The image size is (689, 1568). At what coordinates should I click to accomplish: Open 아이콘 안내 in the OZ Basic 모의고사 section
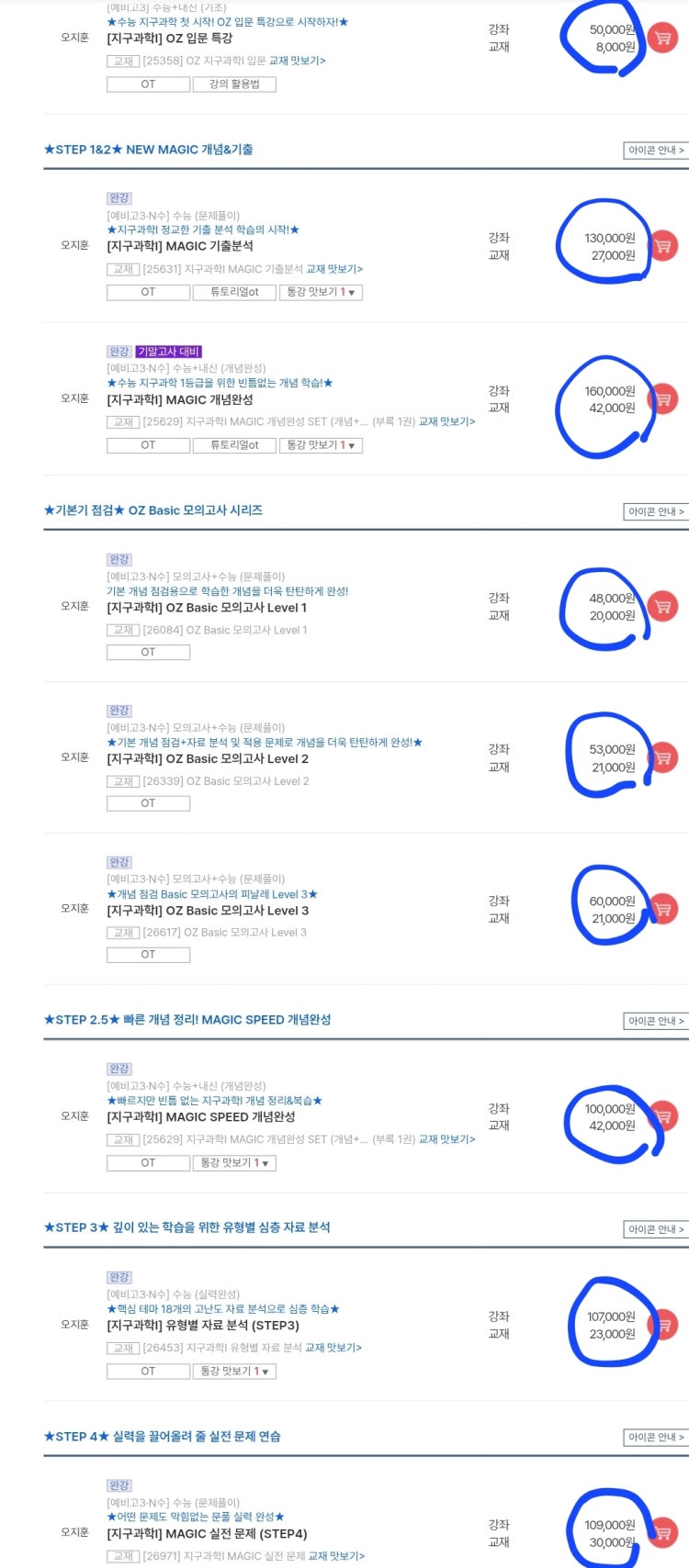(655, 511)
